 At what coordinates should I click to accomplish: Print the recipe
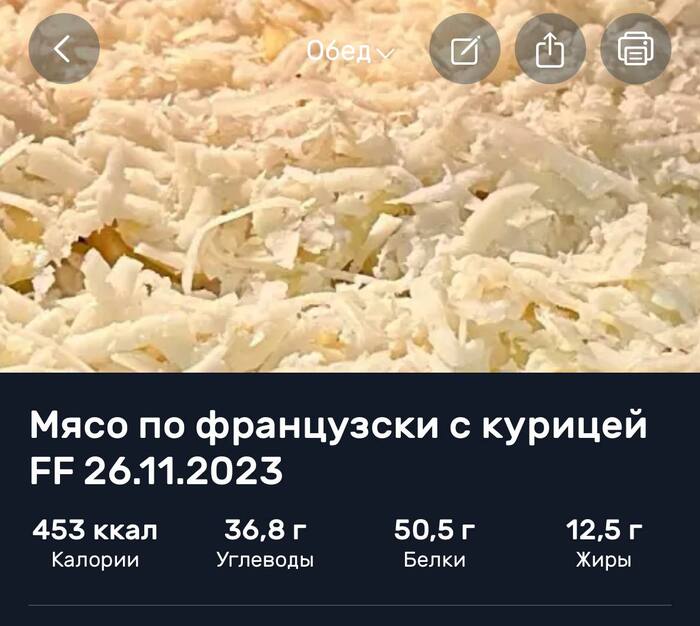point(635,49)
